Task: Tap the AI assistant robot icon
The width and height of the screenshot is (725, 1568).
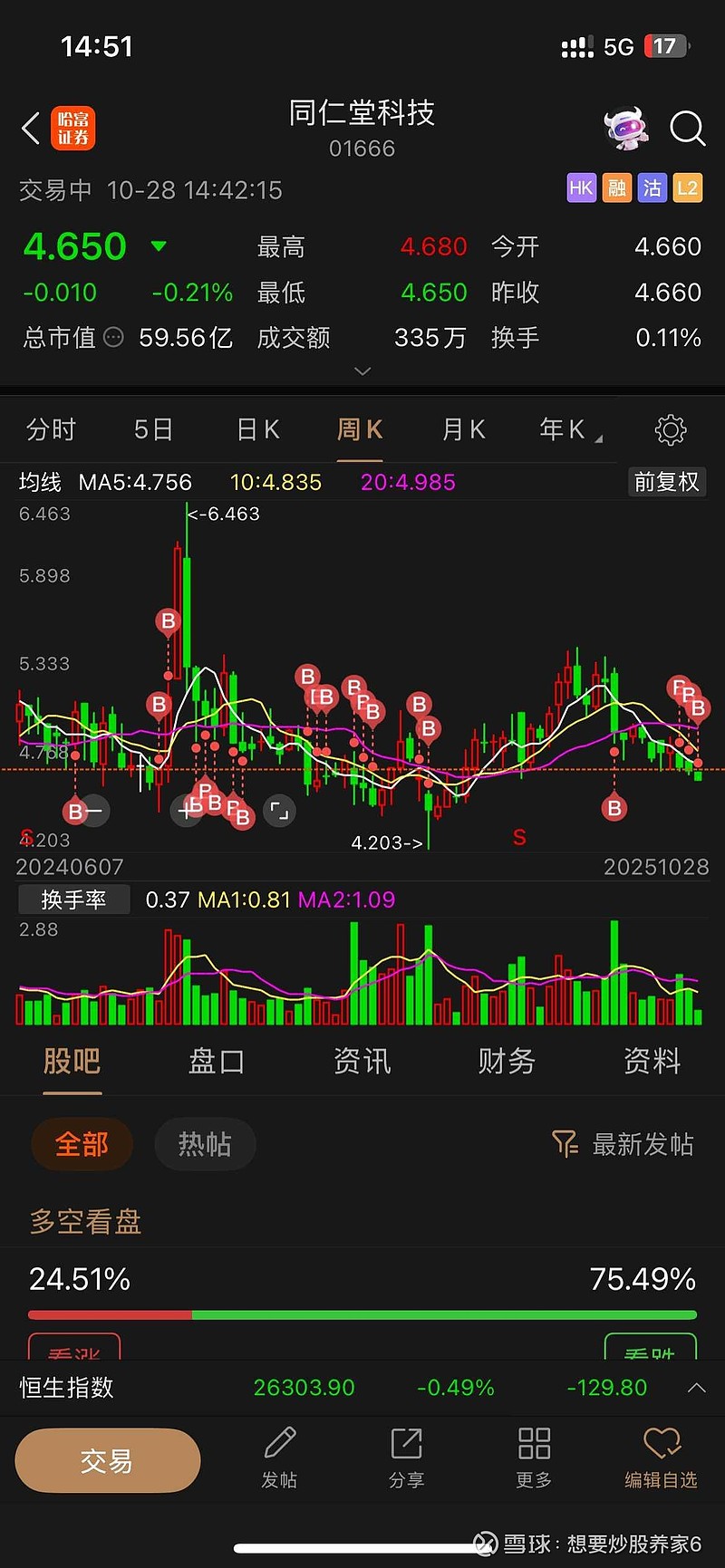Action: click(626, 128)
